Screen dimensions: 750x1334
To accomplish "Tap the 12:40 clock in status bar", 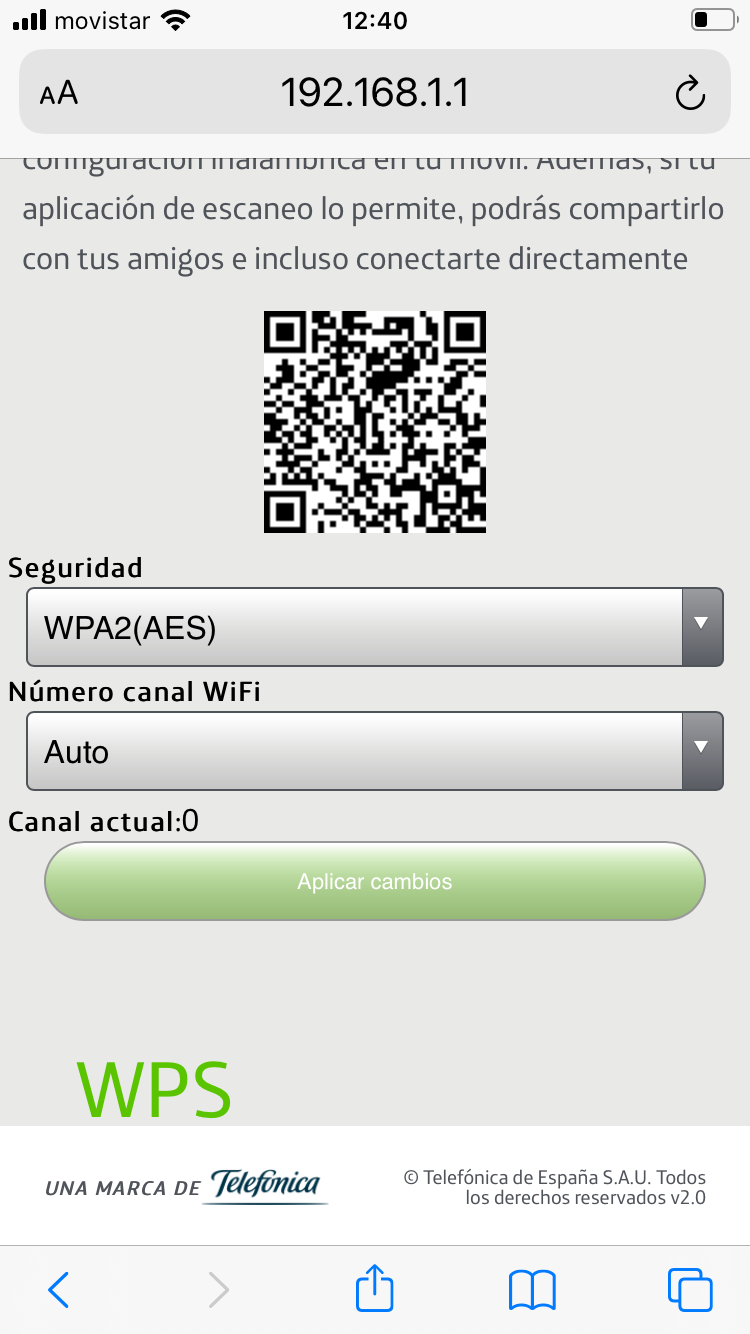I will pos(374,20).
